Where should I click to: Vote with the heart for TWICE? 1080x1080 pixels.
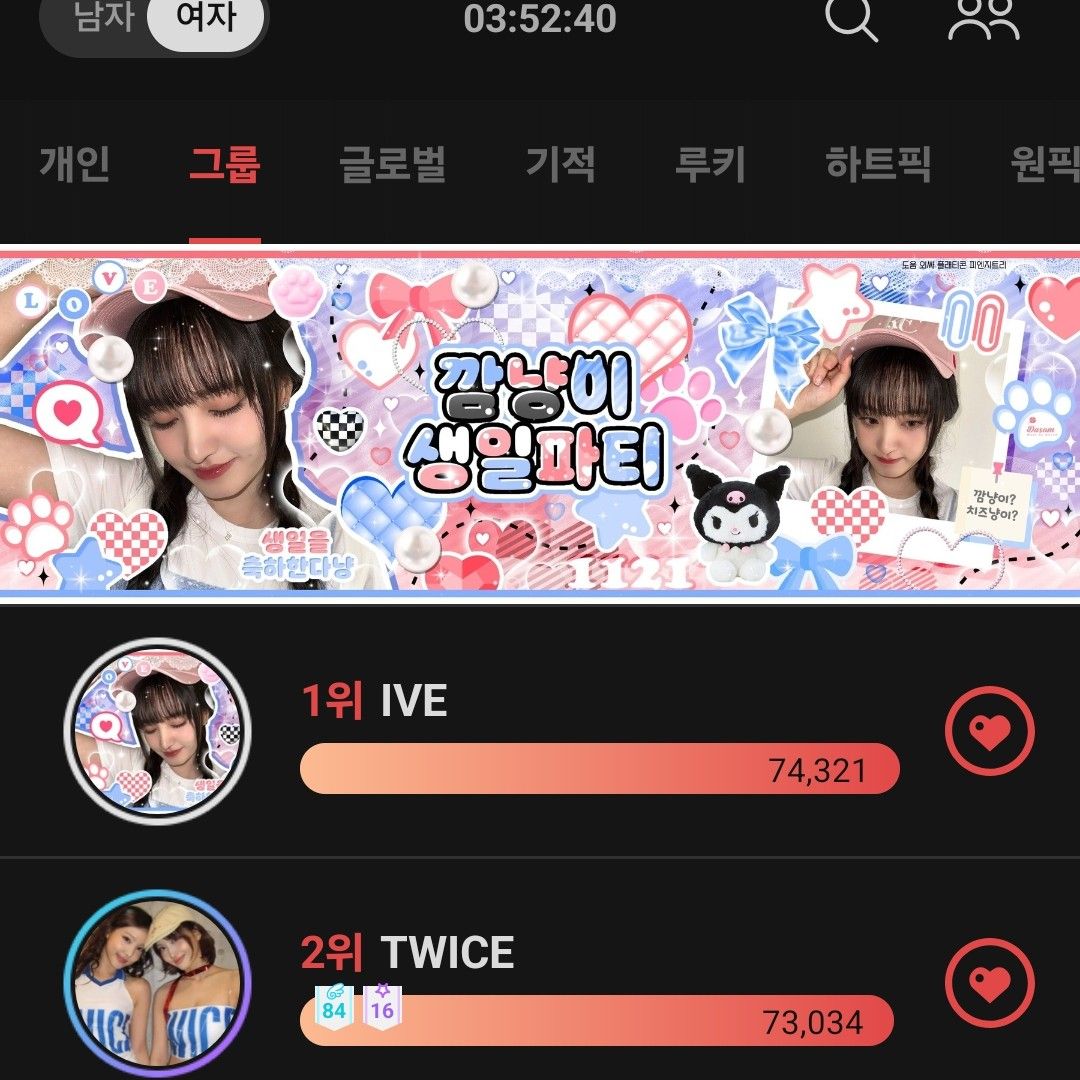[x=990, y=982]
